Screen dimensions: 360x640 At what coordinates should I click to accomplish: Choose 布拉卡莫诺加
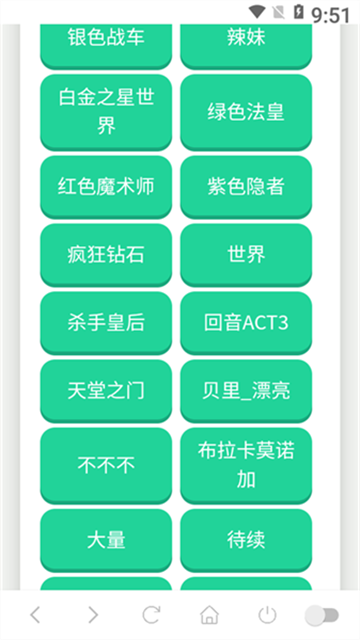click(246, 465)
